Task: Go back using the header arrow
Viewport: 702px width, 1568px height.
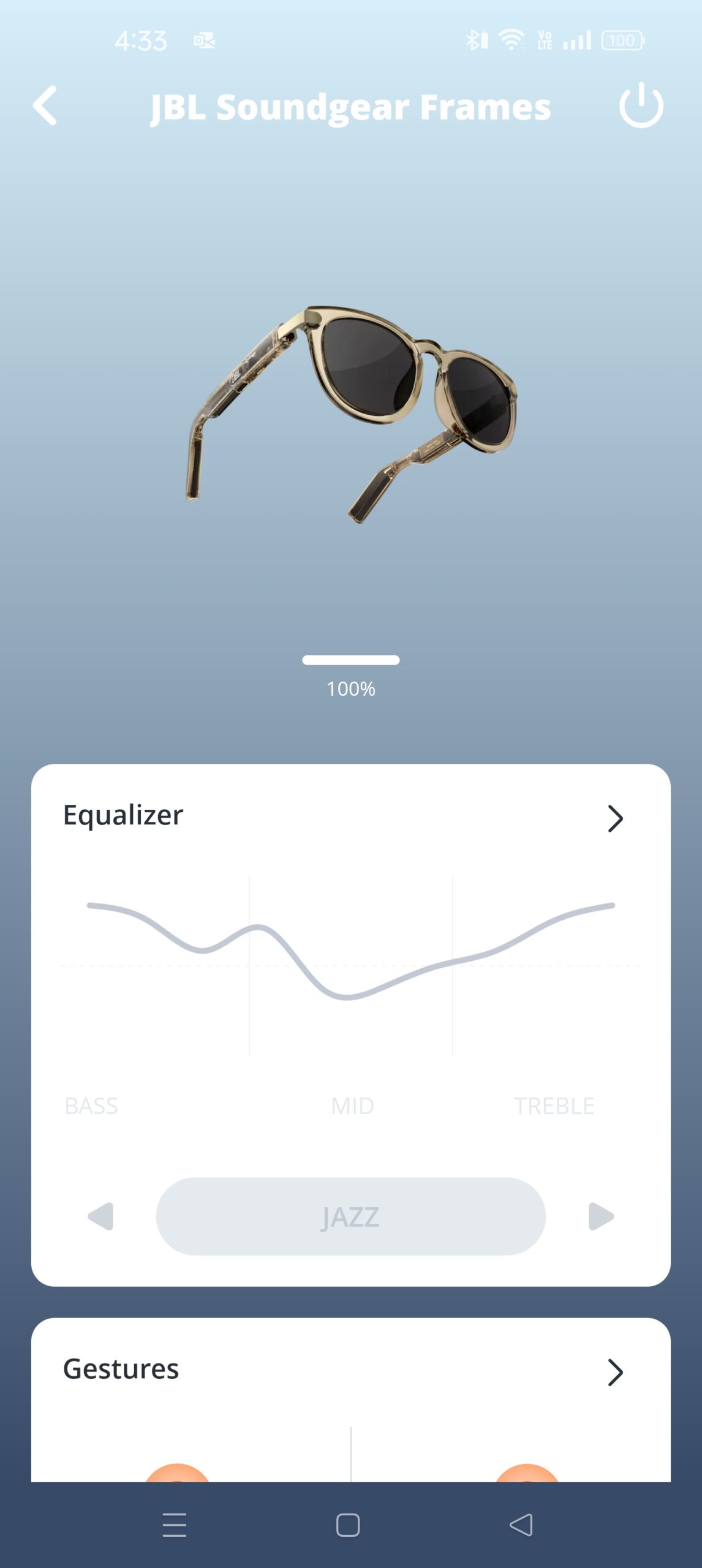Action: pos(45,106)
